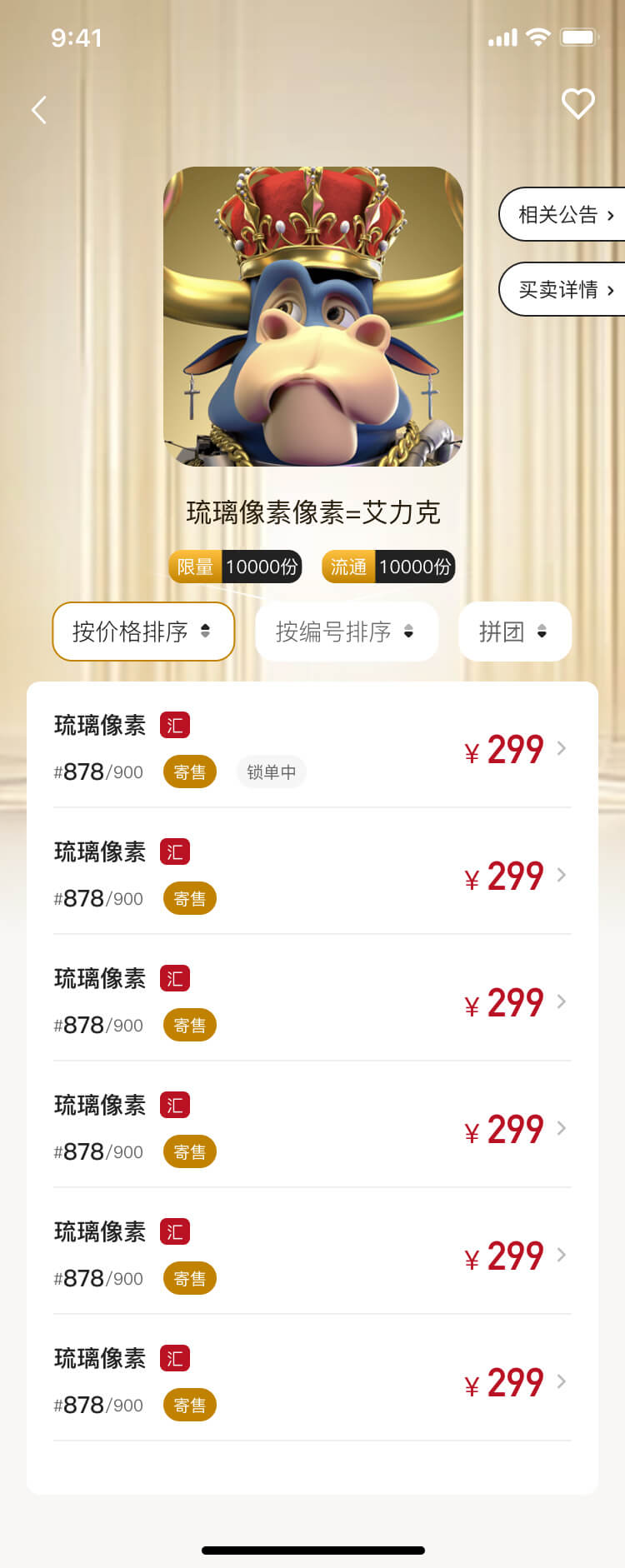Expand the first listing via its chevron
The height and width of the screenshot is (1568, 625).
click(562, 749)
